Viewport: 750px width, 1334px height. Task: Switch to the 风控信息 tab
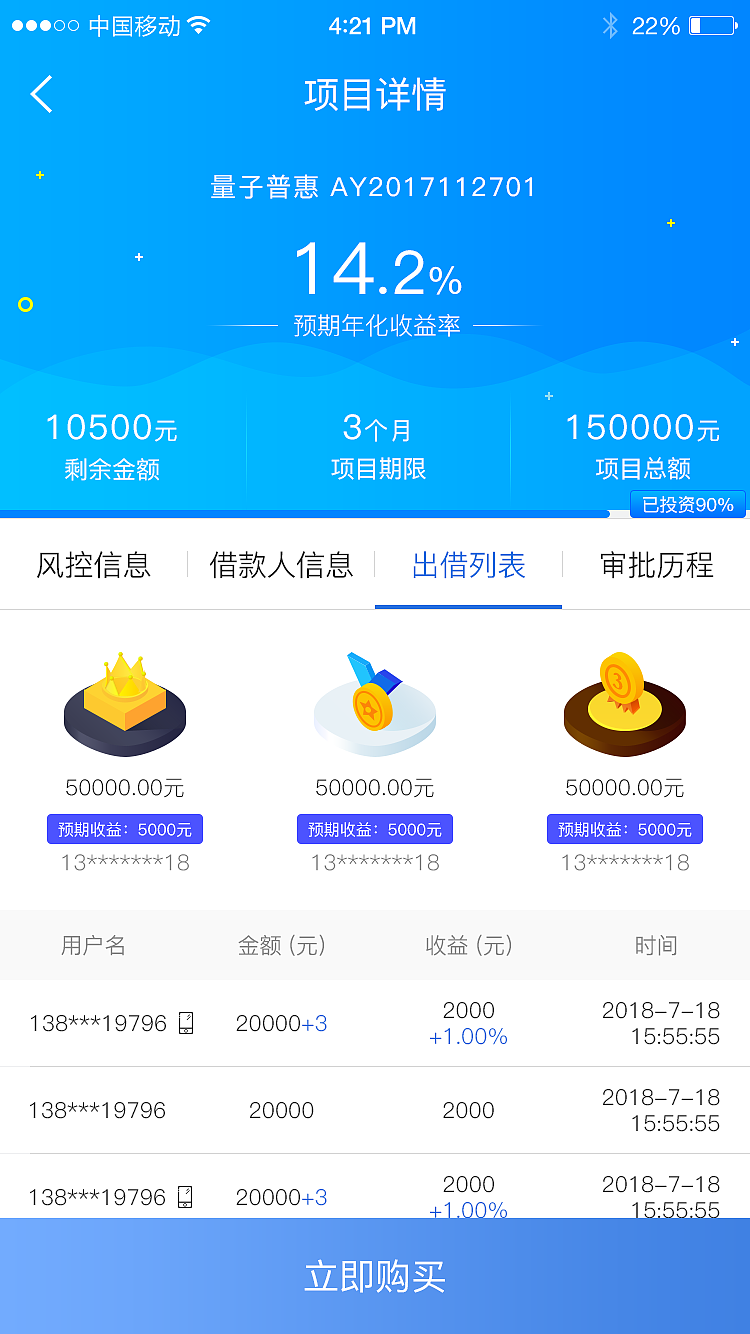(94, 565)
